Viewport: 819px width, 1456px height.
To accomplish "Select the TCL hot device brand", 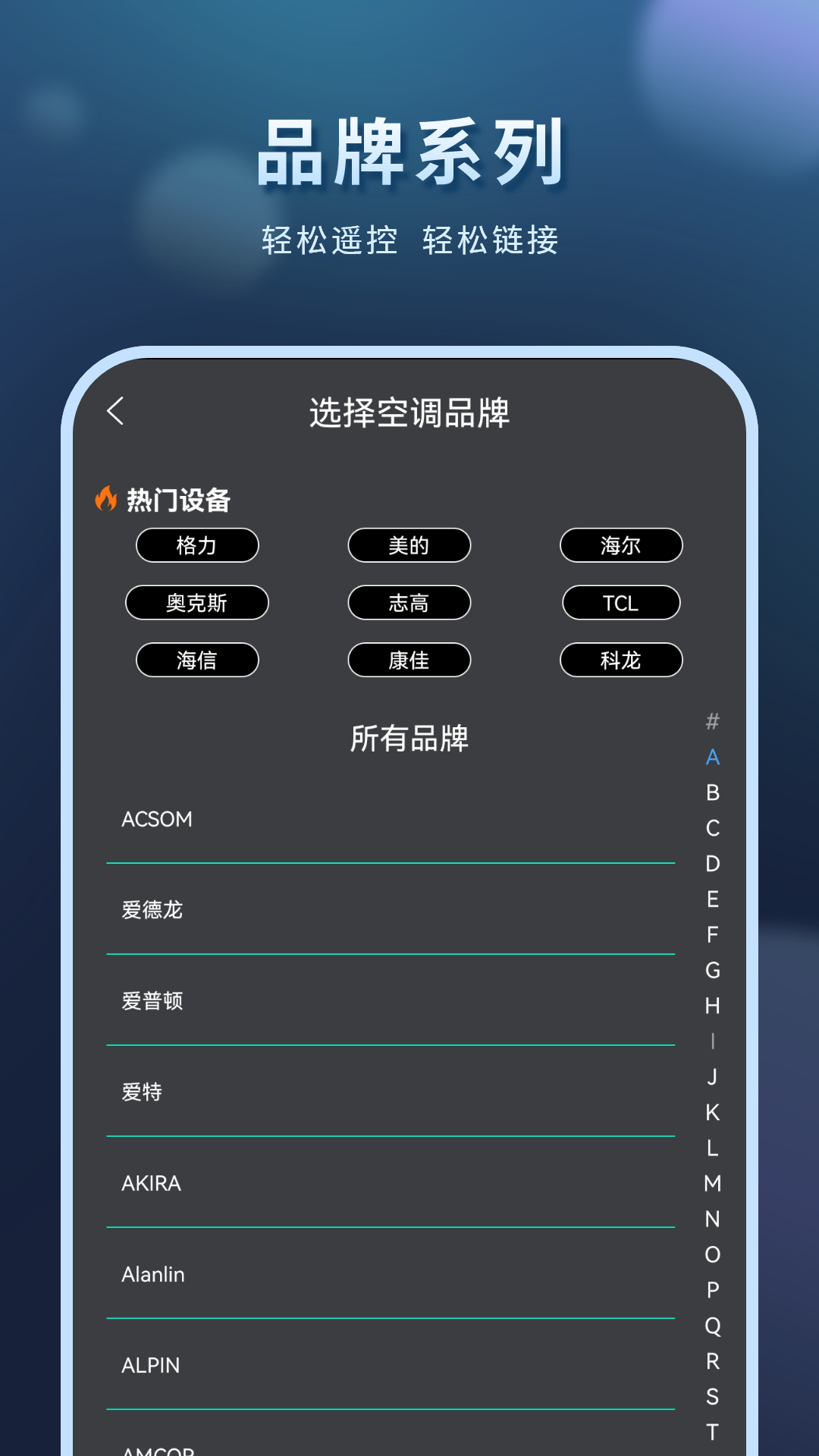I will point(621,603).
